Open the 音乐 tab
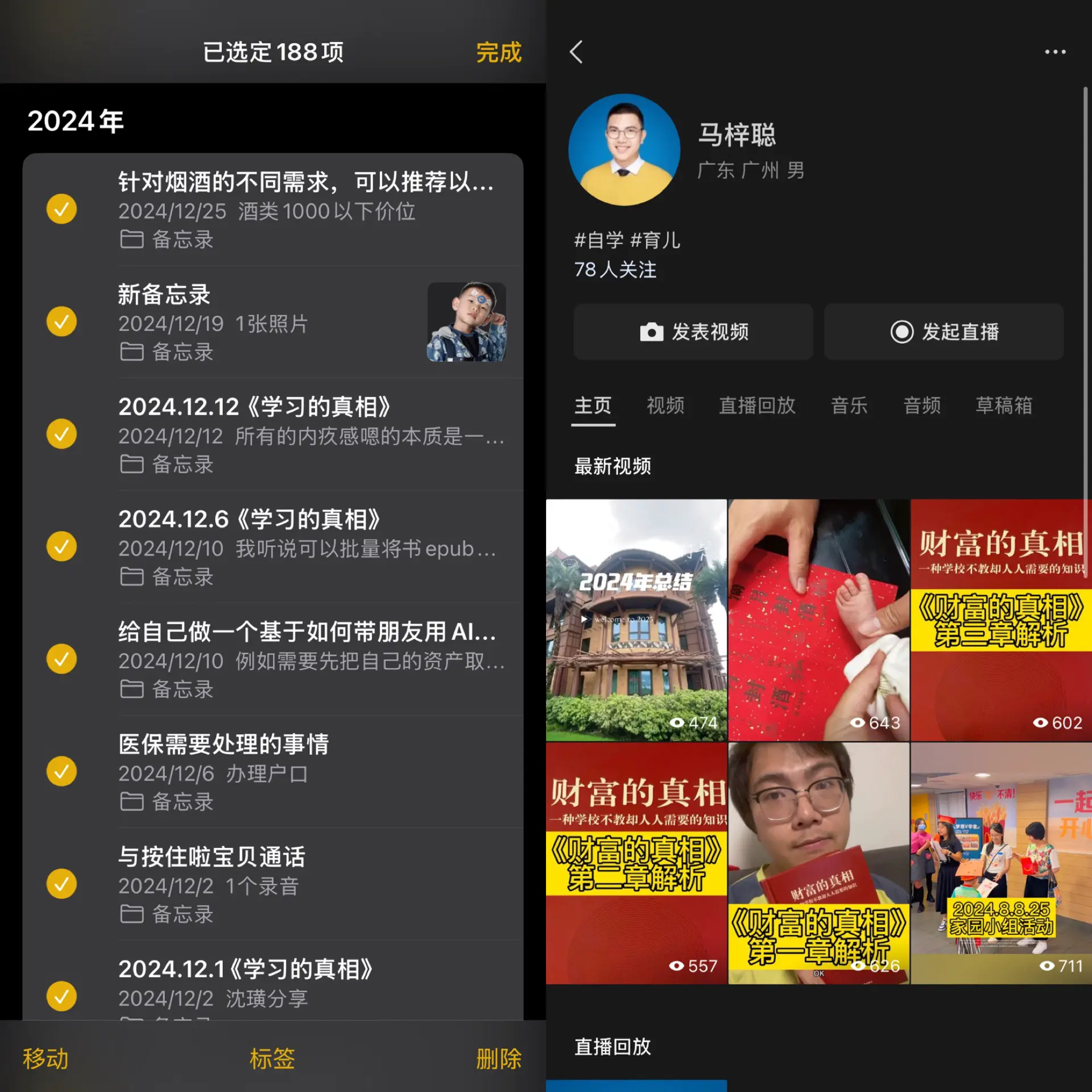The height and width of the screenshot is (1092, 1092). tap(849, 406)
